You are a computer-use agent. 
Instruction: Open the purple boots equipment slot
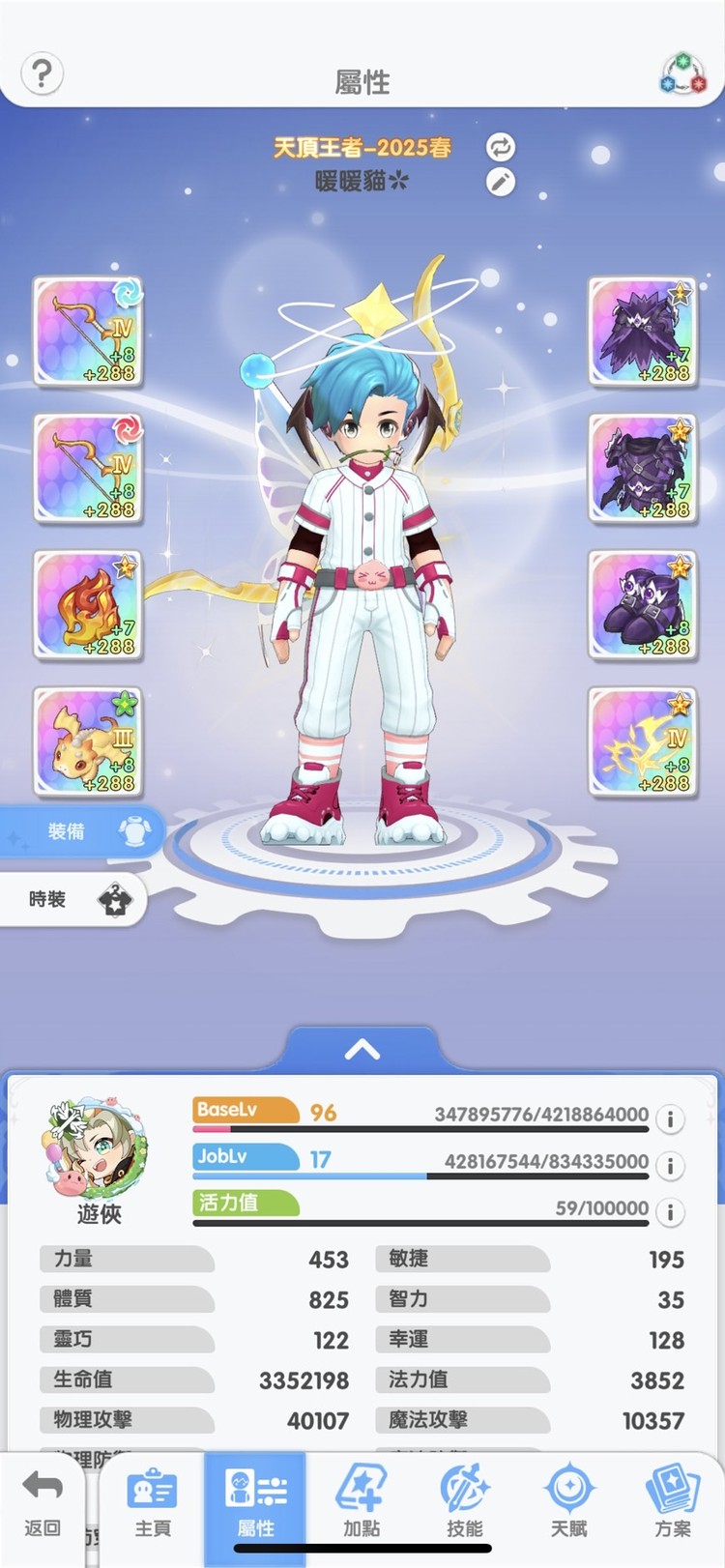coord(643,605)
